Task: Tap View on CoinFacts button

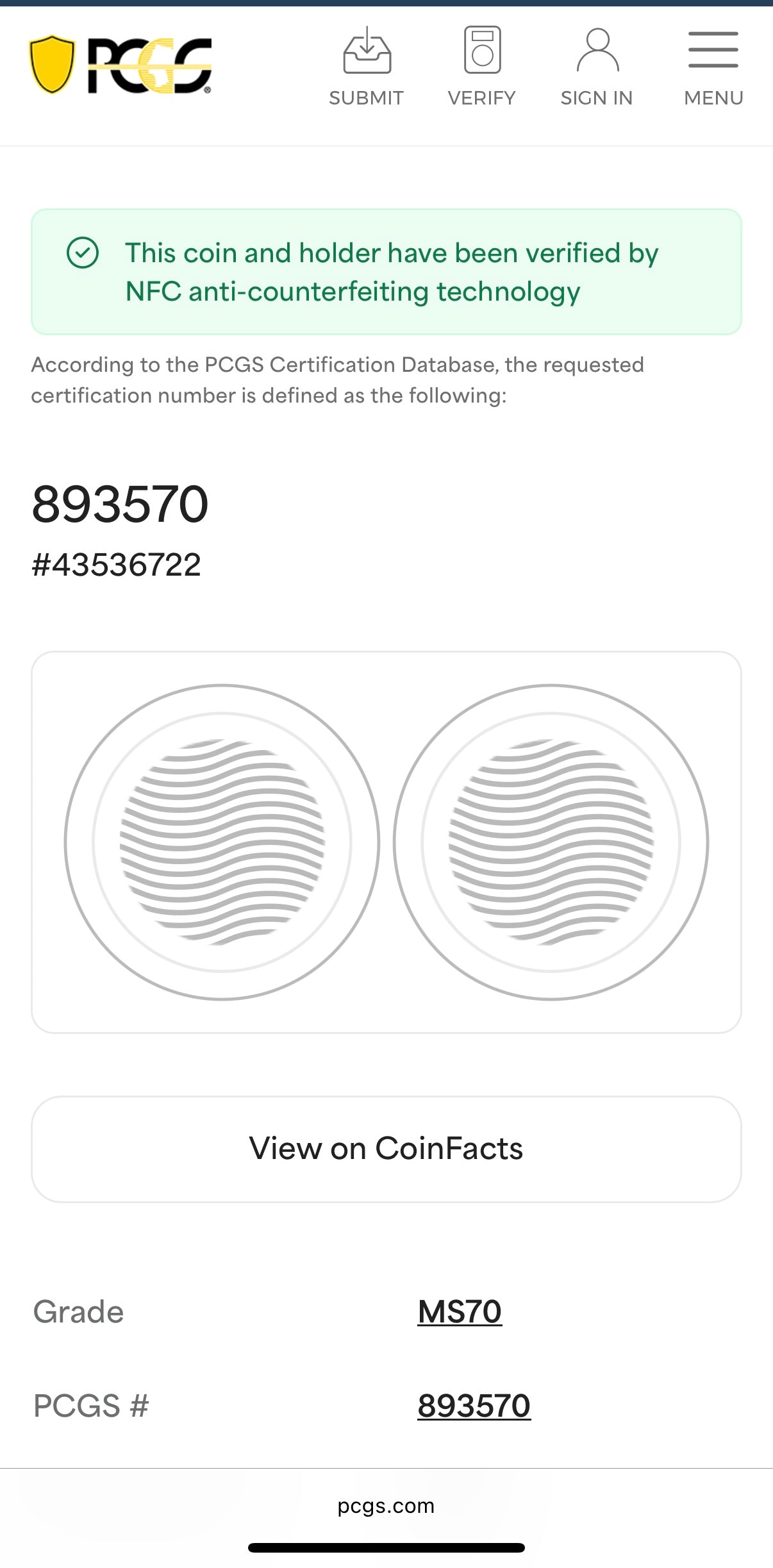Action: pos(386,1149)
